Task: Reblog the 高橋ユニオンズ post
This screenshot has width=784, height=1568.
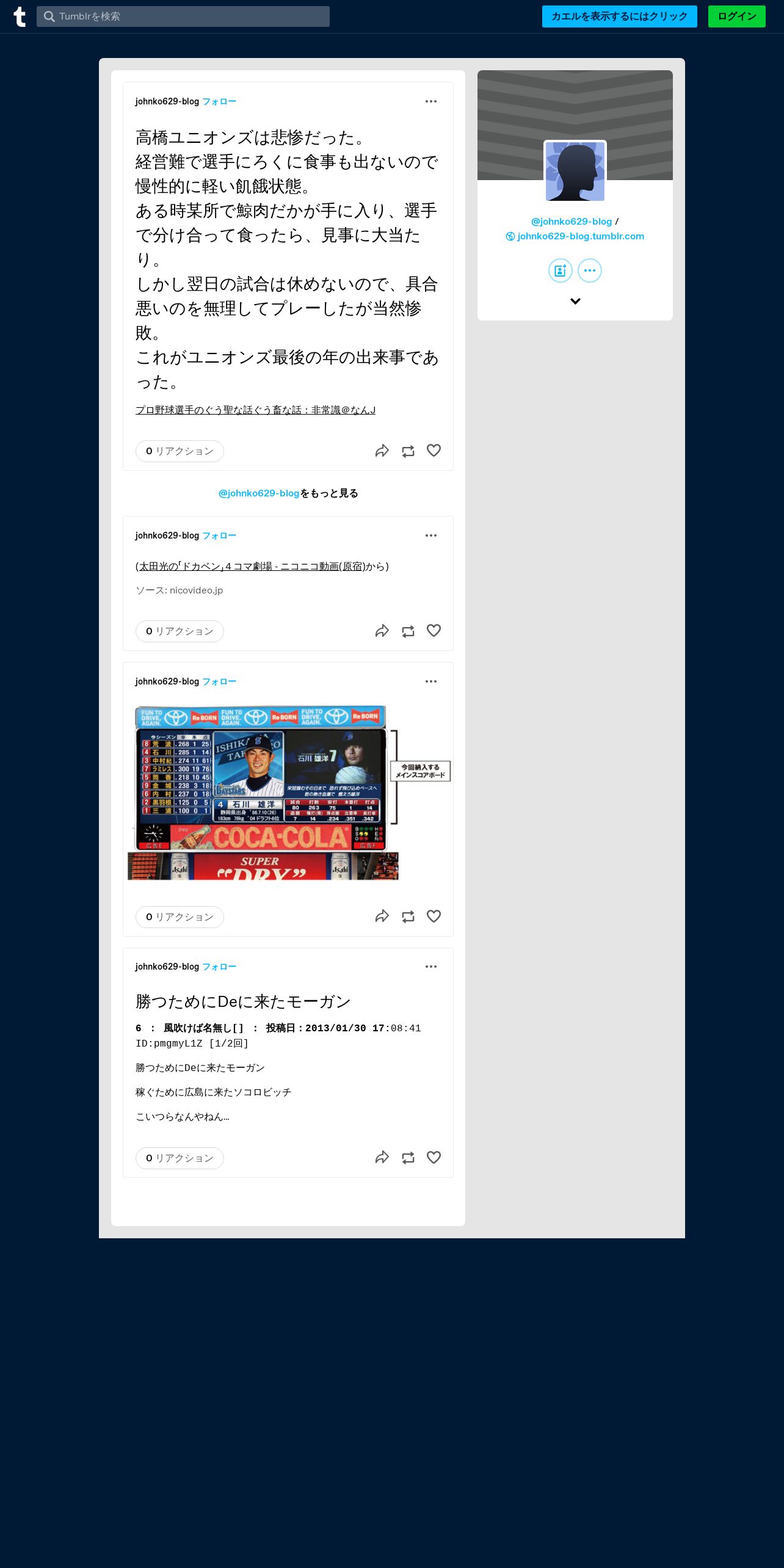Action: [x=408, y=451]
